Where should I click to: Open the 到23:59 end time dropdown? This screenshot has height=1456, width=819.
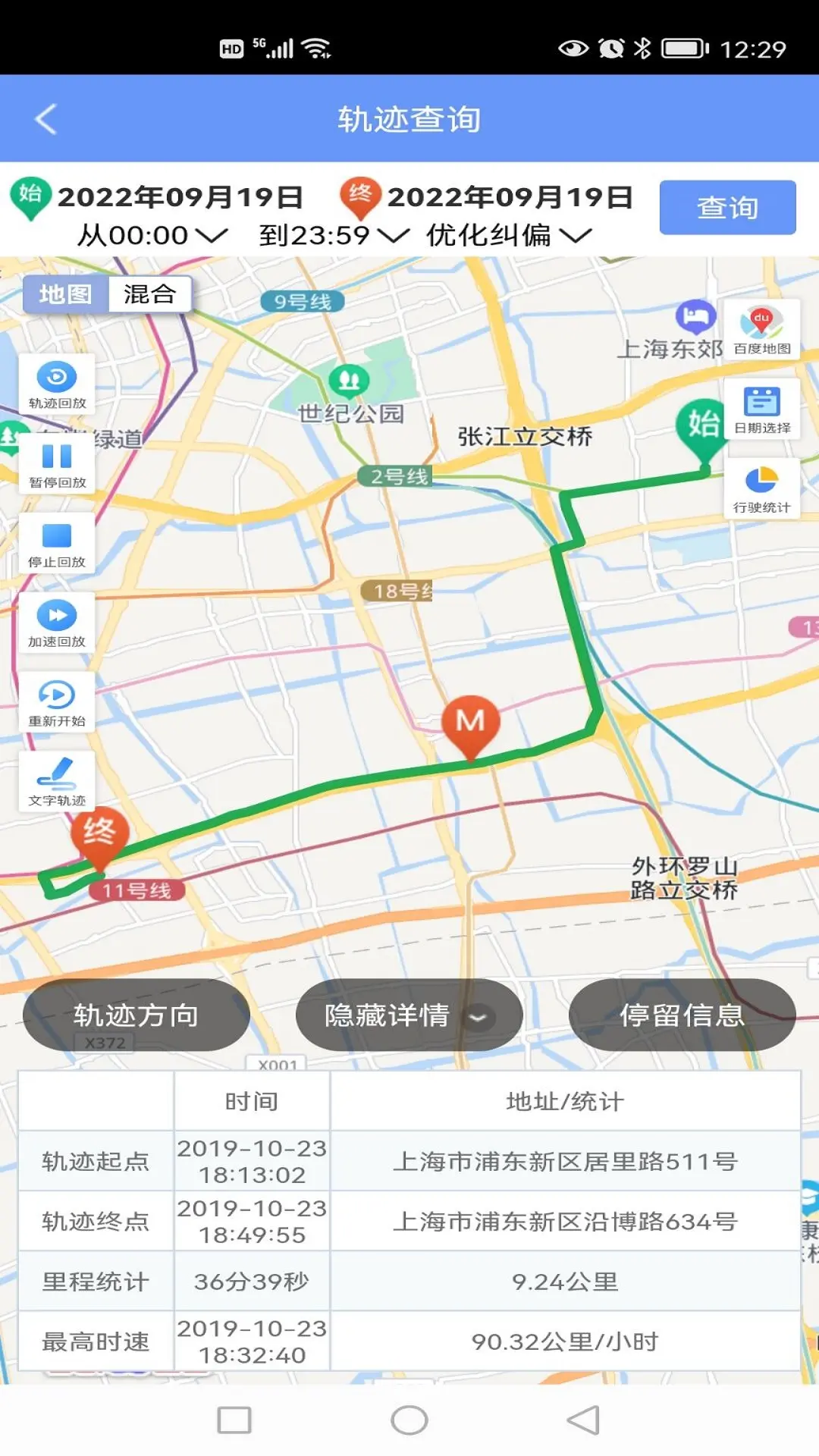[334, 235]
